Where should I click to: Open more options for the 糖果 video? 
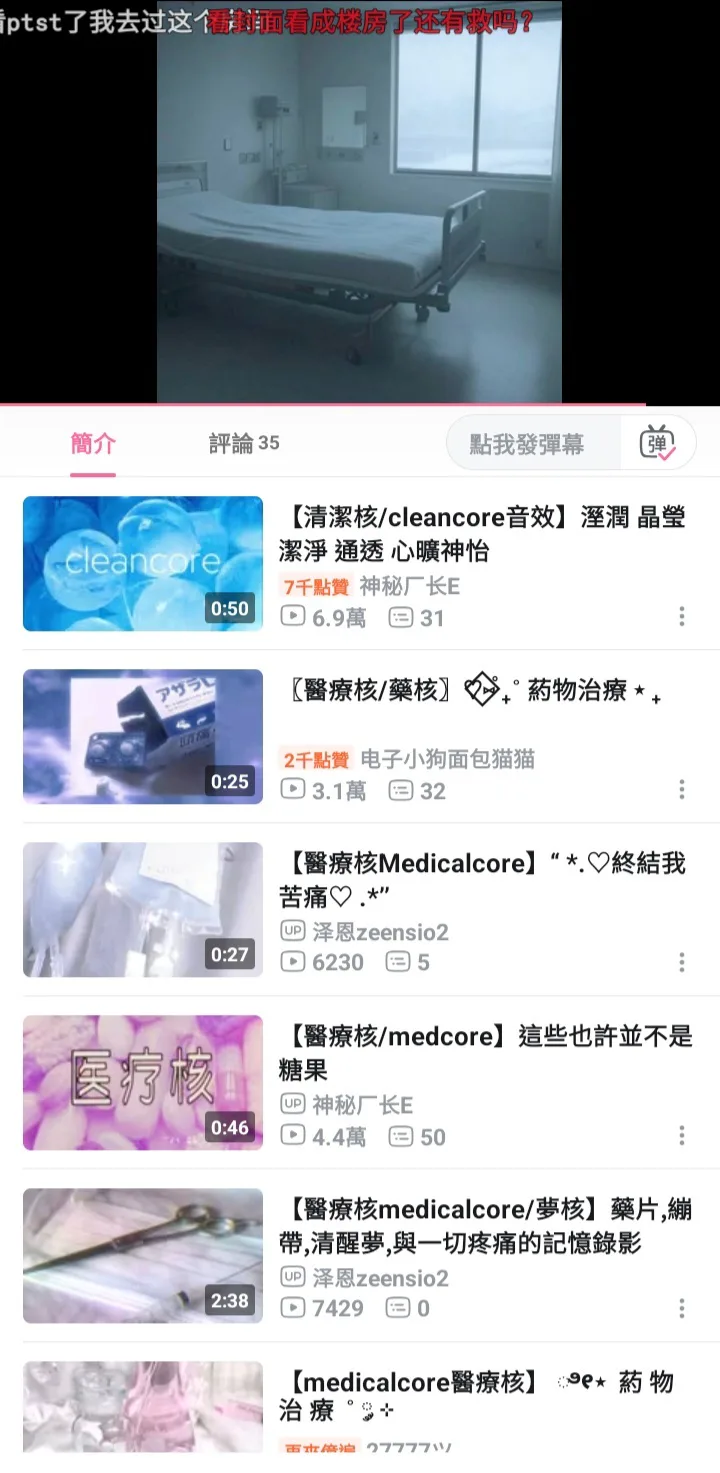coord(682,1135)
